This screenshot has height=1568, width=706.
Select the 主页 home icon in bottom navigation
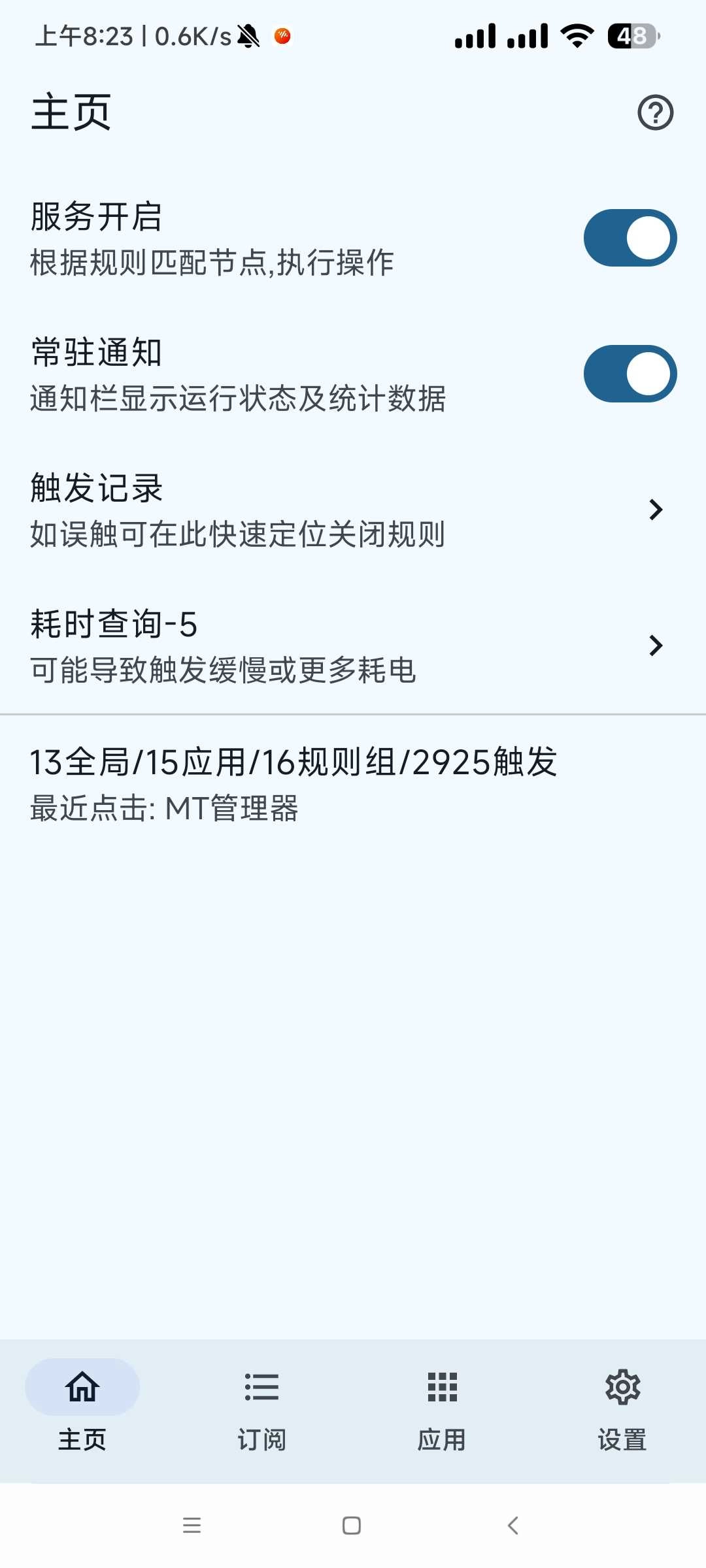[81, 1388]
